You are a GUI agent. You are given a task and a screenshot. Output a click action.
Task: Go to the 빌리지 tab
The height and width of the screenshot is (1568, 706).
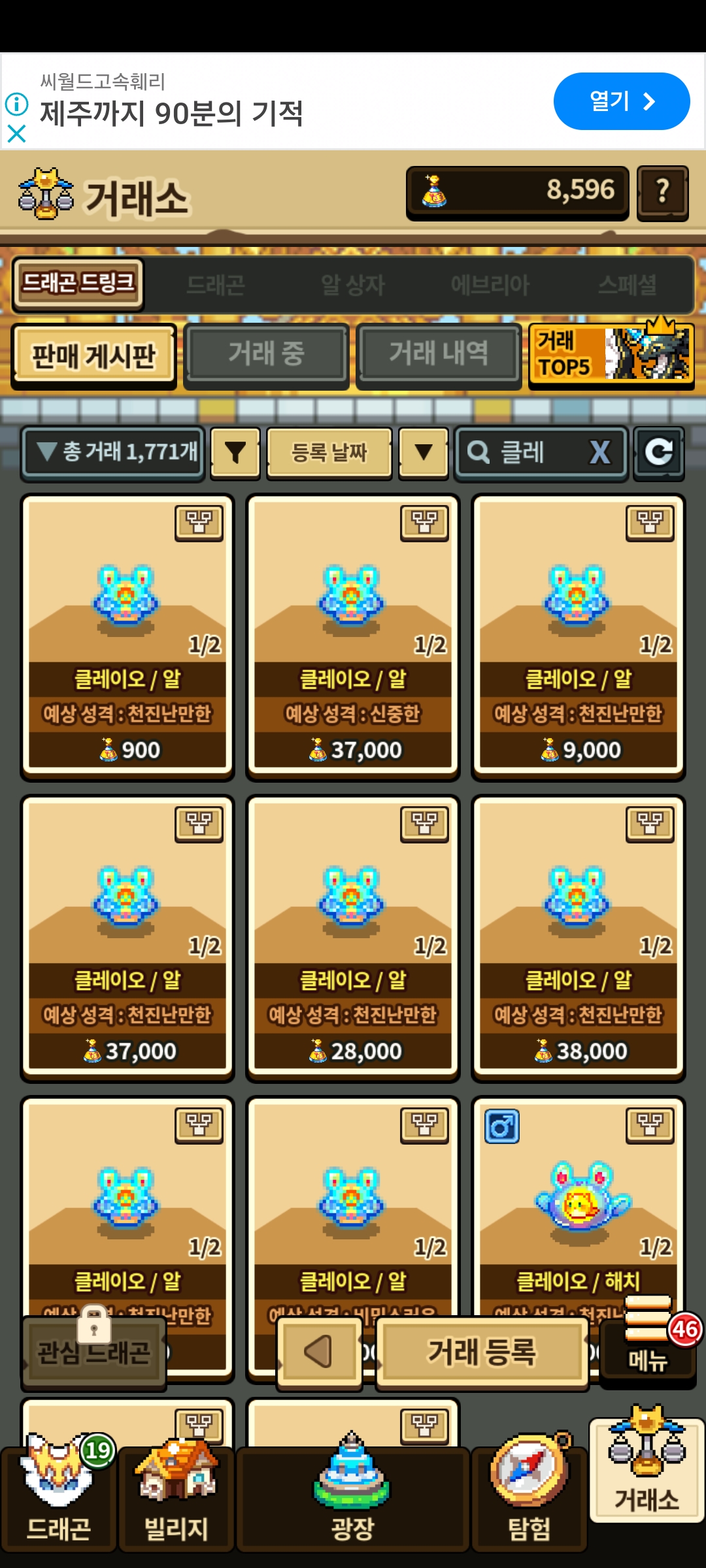click(x=176, y=1503)
